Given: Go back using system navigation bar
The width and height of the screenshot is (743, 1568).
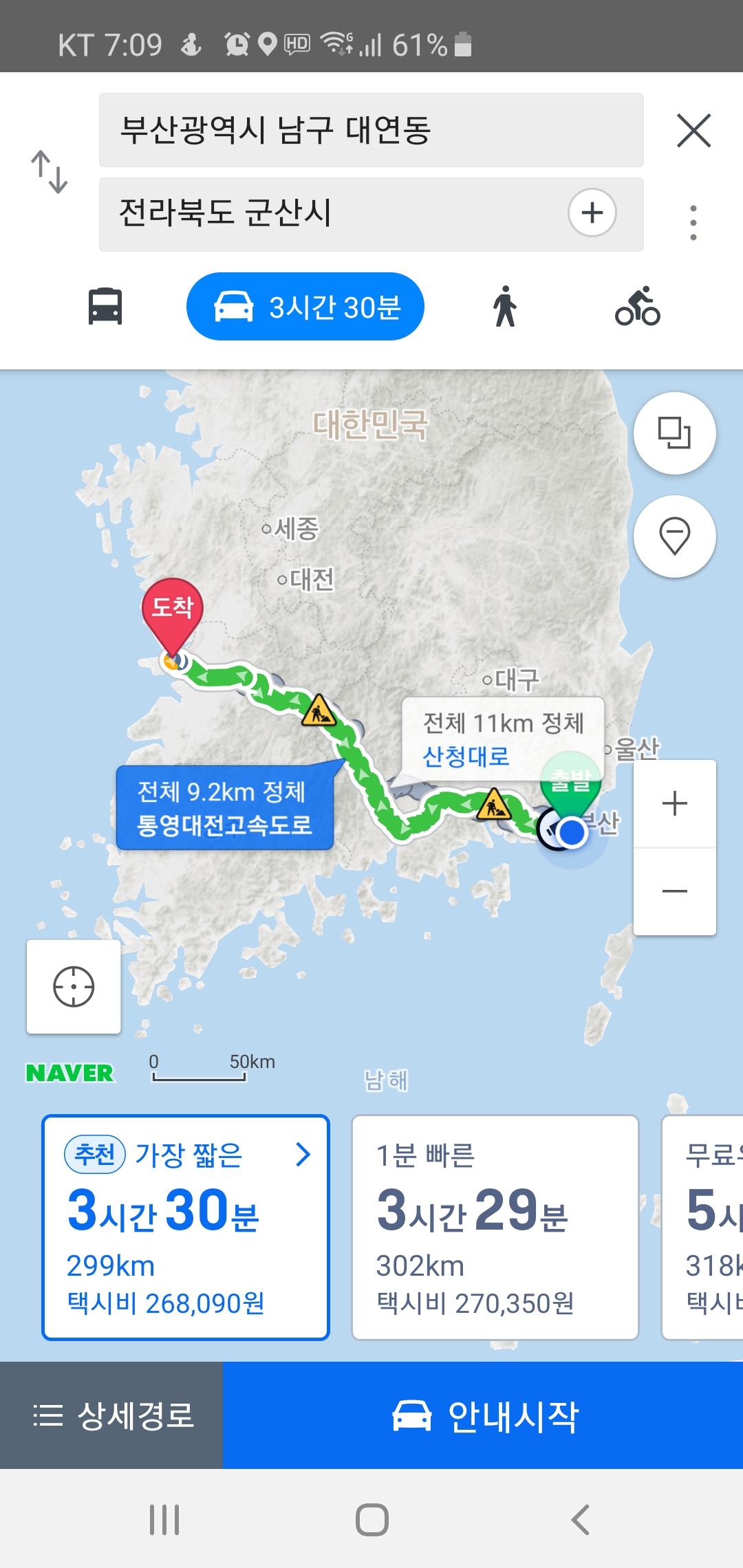Looking at the screenshot, I should pos(580,1520).
